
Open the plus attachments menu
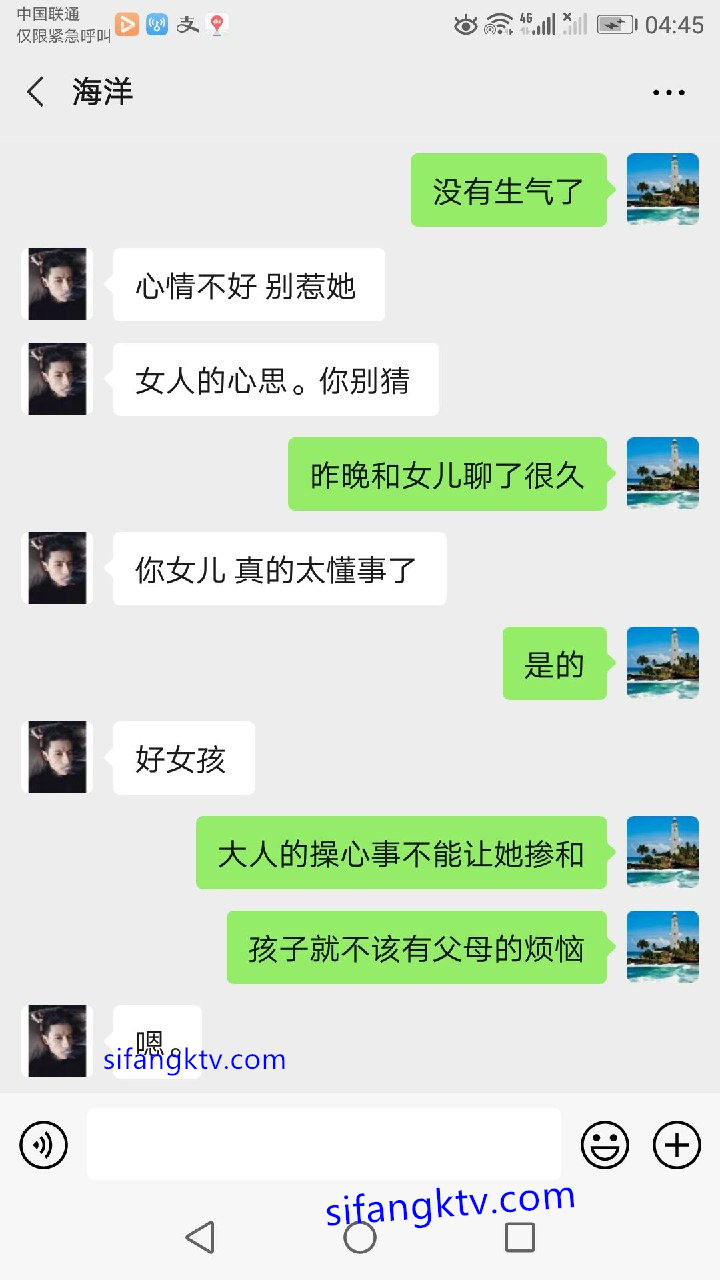(677, 1144)
